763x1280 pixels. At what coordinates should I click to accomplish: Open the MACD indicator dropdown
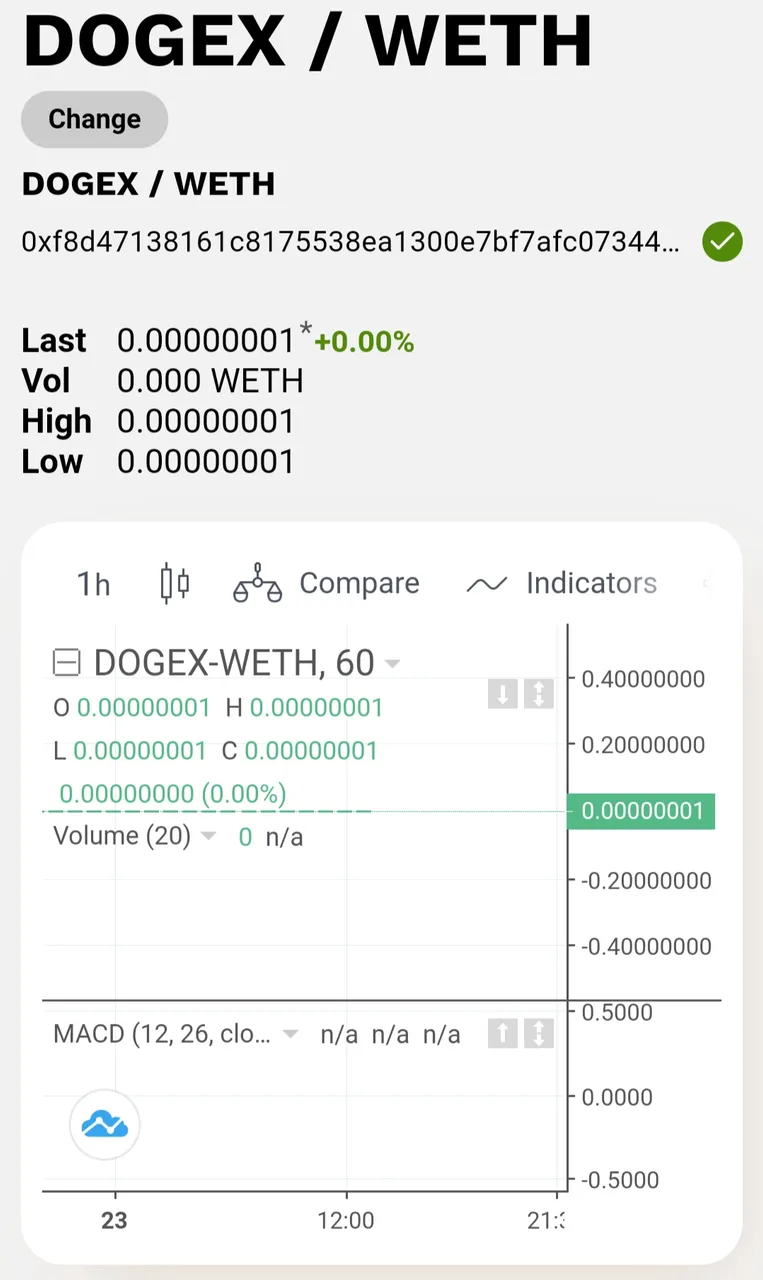pos(291,1034)
